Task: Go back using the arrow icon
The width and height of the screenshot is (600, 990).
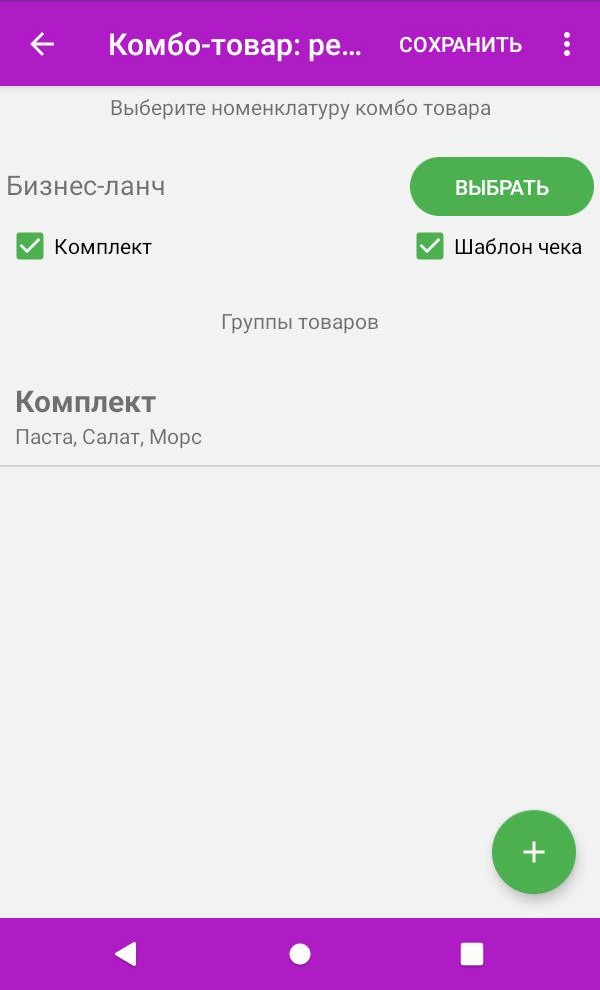Action: 42,44
